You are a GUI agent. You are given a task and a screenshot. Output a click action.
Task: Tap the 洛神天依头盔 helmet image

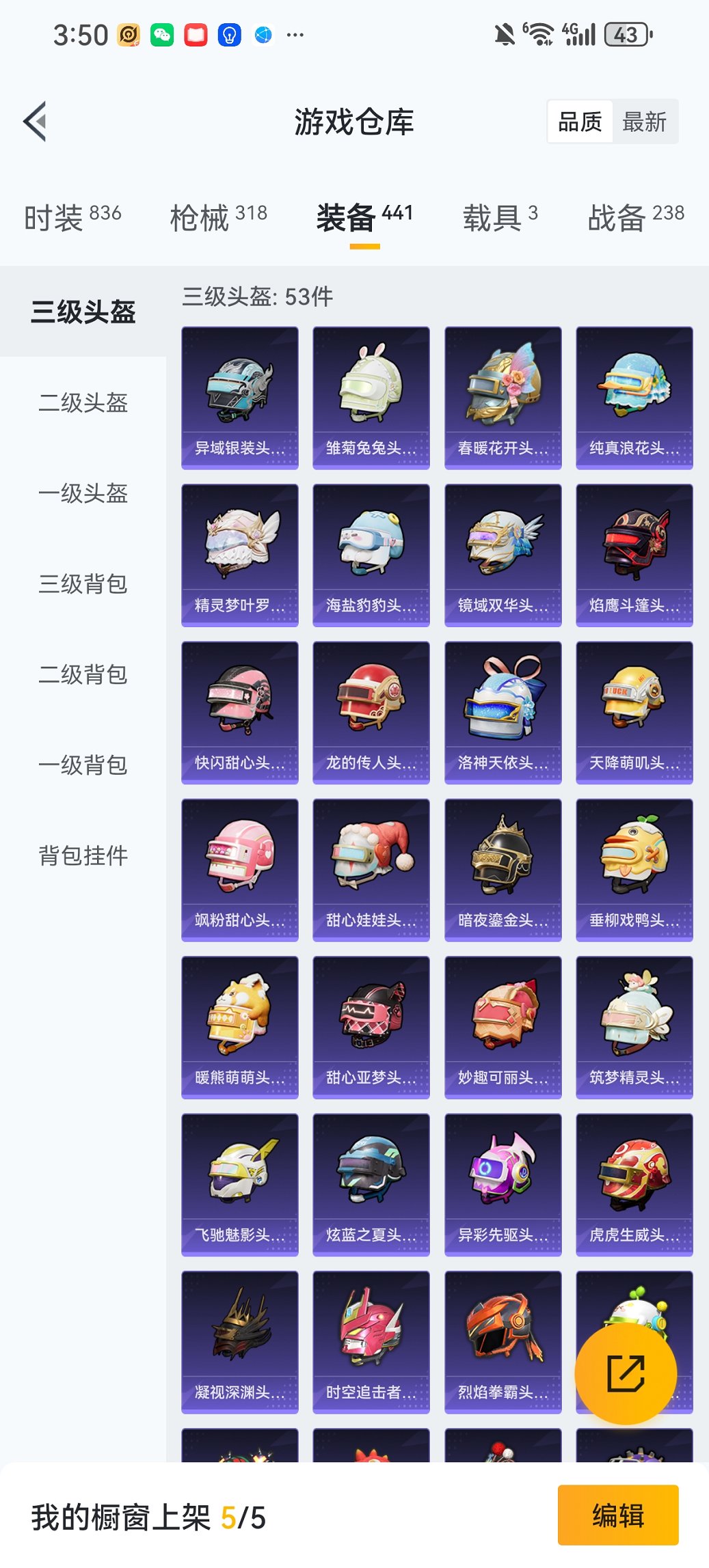(503, 711)
